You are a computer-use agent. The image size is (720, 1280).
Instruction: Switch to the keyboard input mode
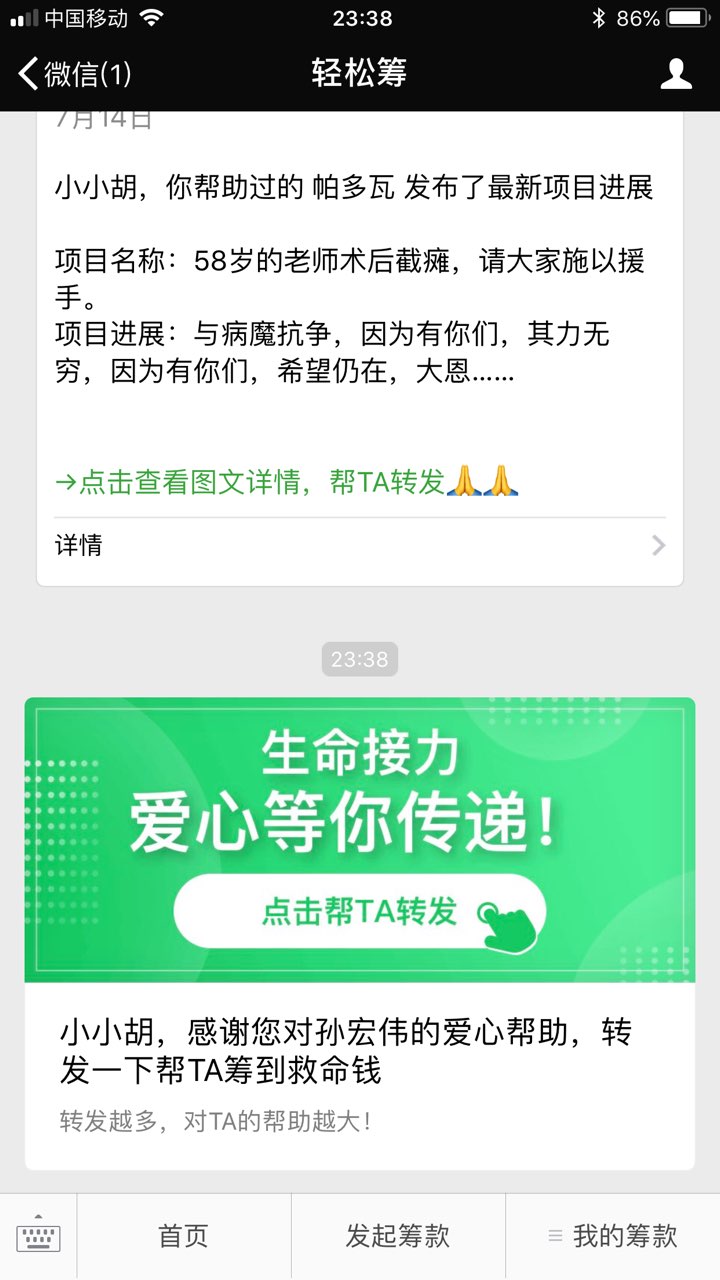[x=38, y=1237]
